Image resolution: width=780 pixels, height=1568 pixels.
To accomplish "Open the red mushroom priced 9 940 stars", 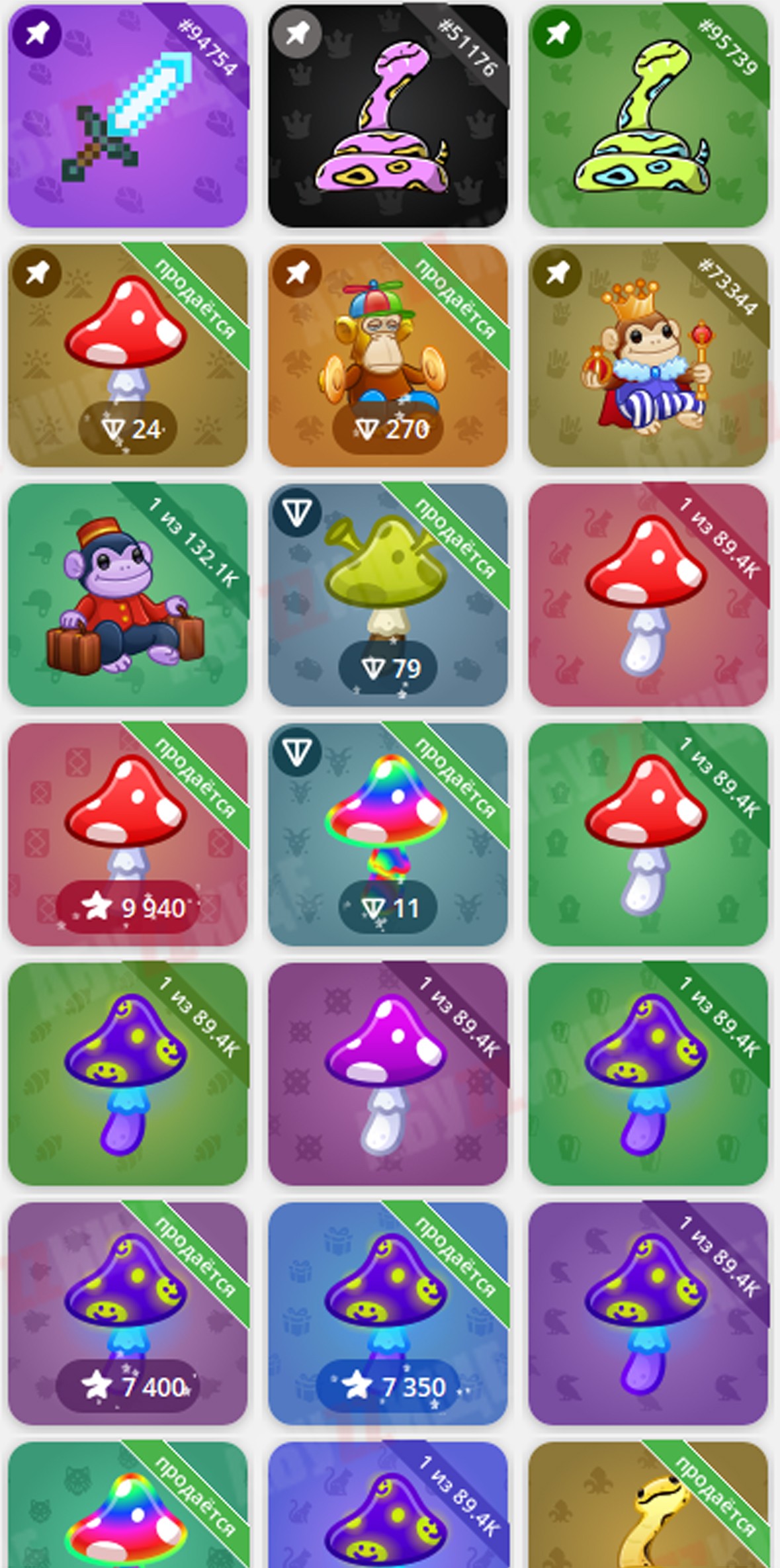I will pos(127,834).
